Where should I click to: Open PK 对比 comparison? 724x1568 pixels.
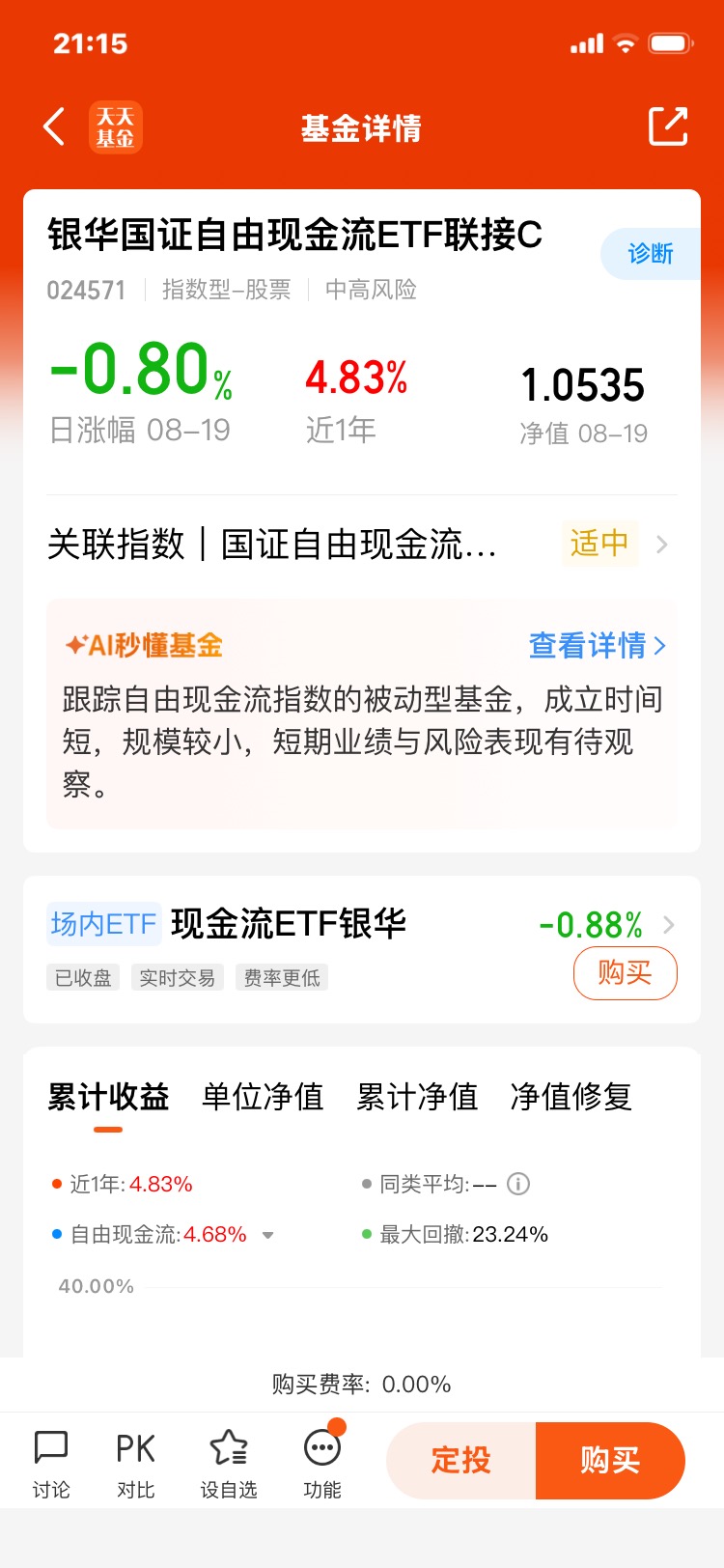(x=135, y=1465)
